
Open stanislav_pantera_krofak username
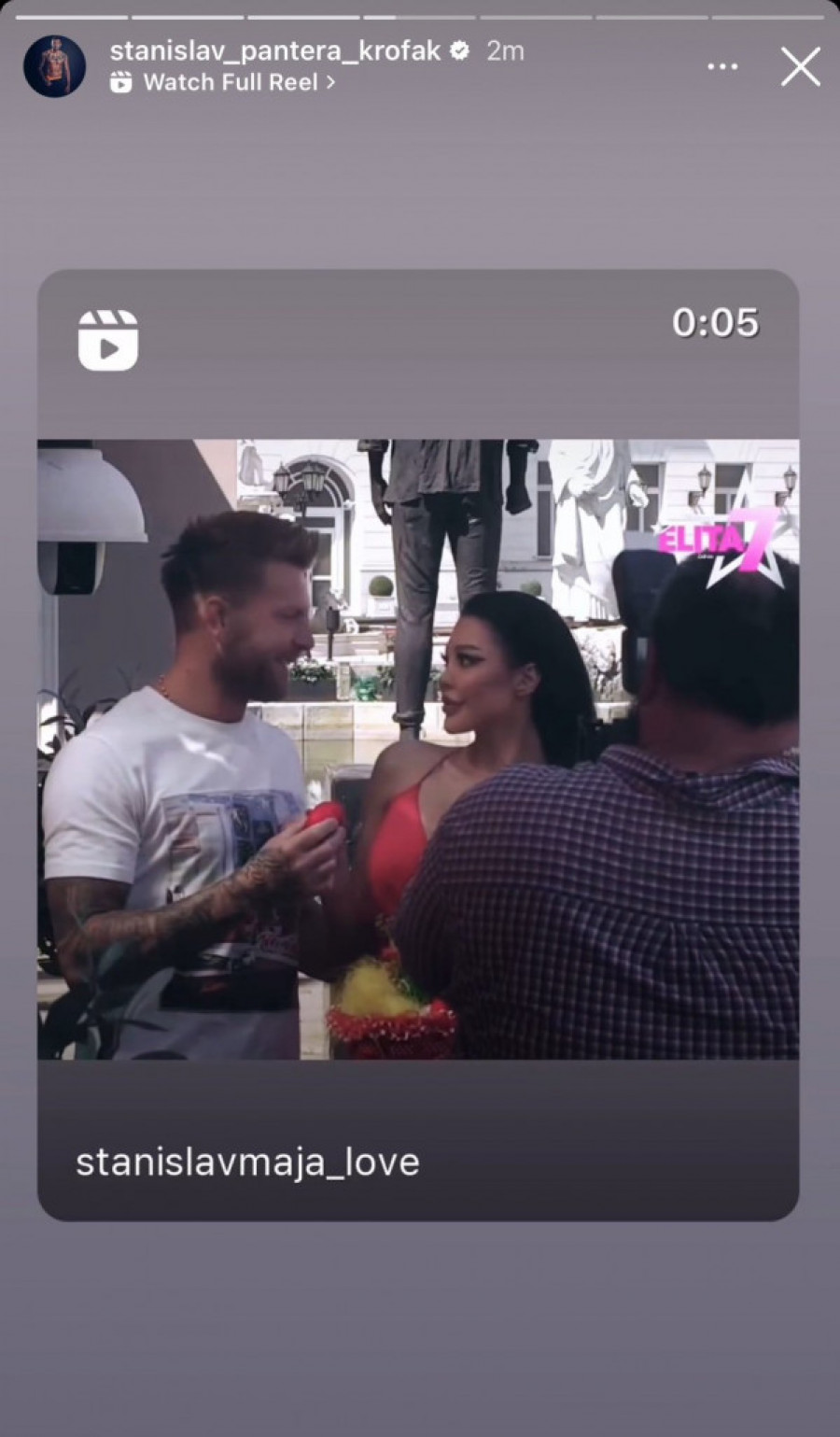(x=274, y=50)
